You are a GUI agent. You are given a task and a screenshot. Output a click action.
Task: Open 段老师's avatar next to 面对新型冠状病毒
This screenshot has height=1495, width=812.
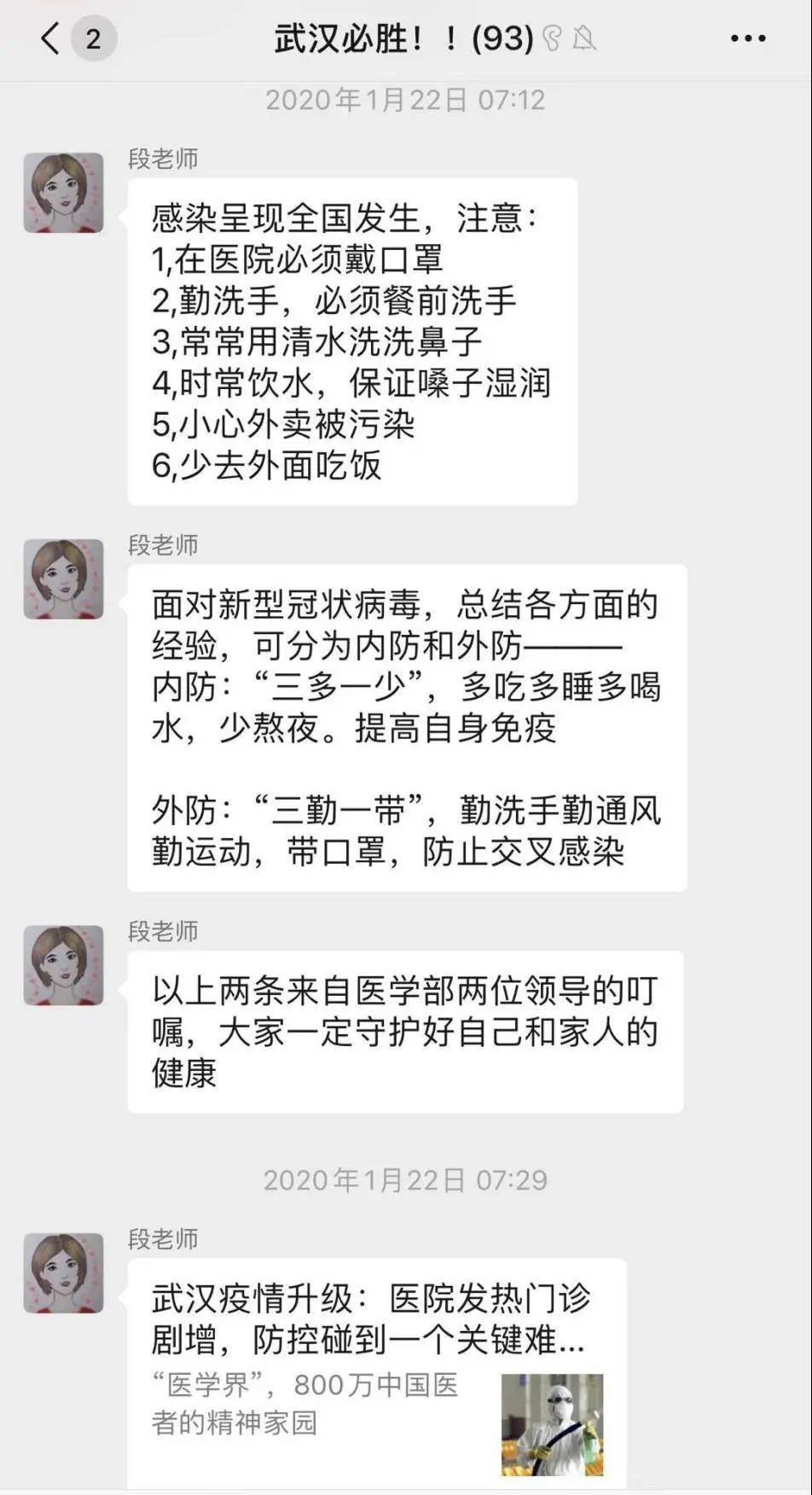[63, 579]
